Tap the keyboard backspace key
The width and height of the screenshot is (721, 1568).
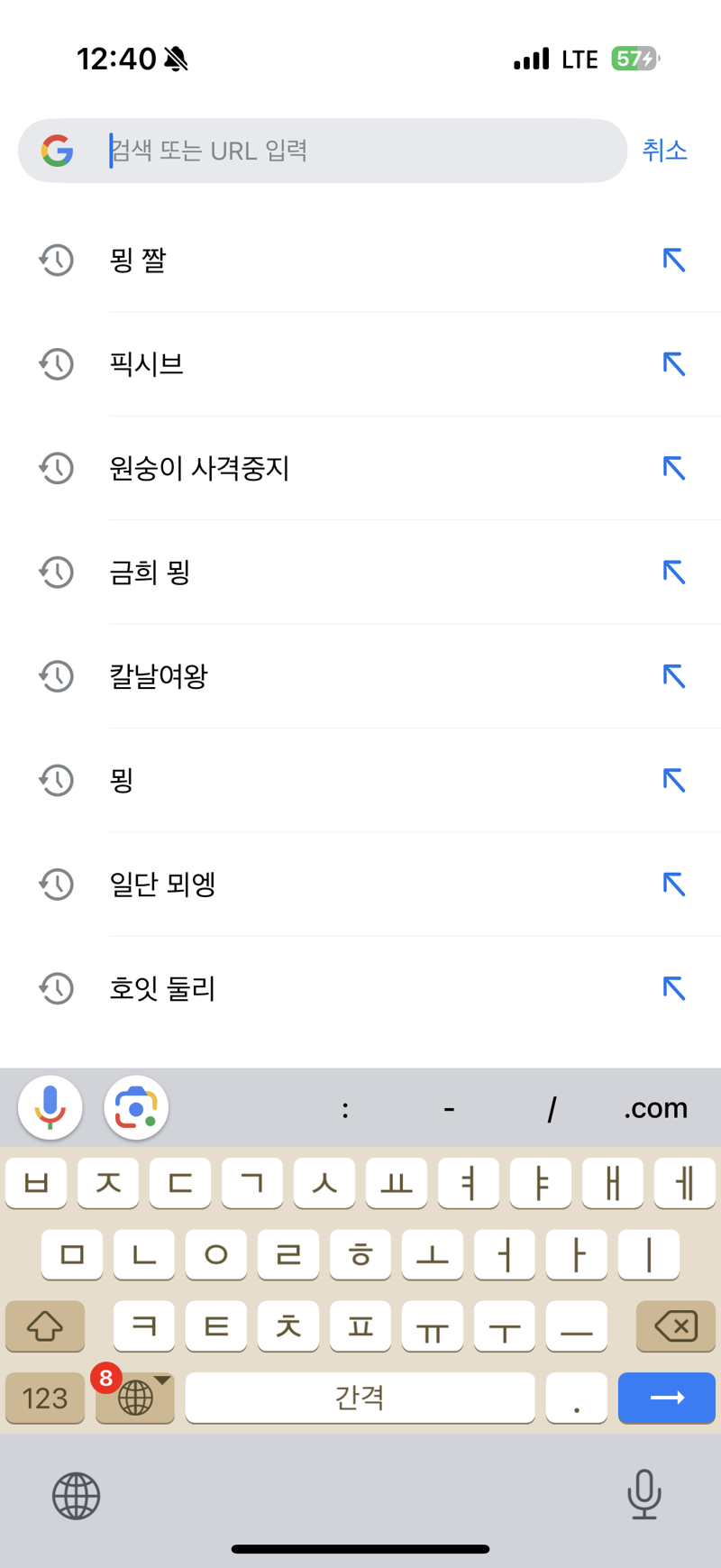tap(676, 1325)
